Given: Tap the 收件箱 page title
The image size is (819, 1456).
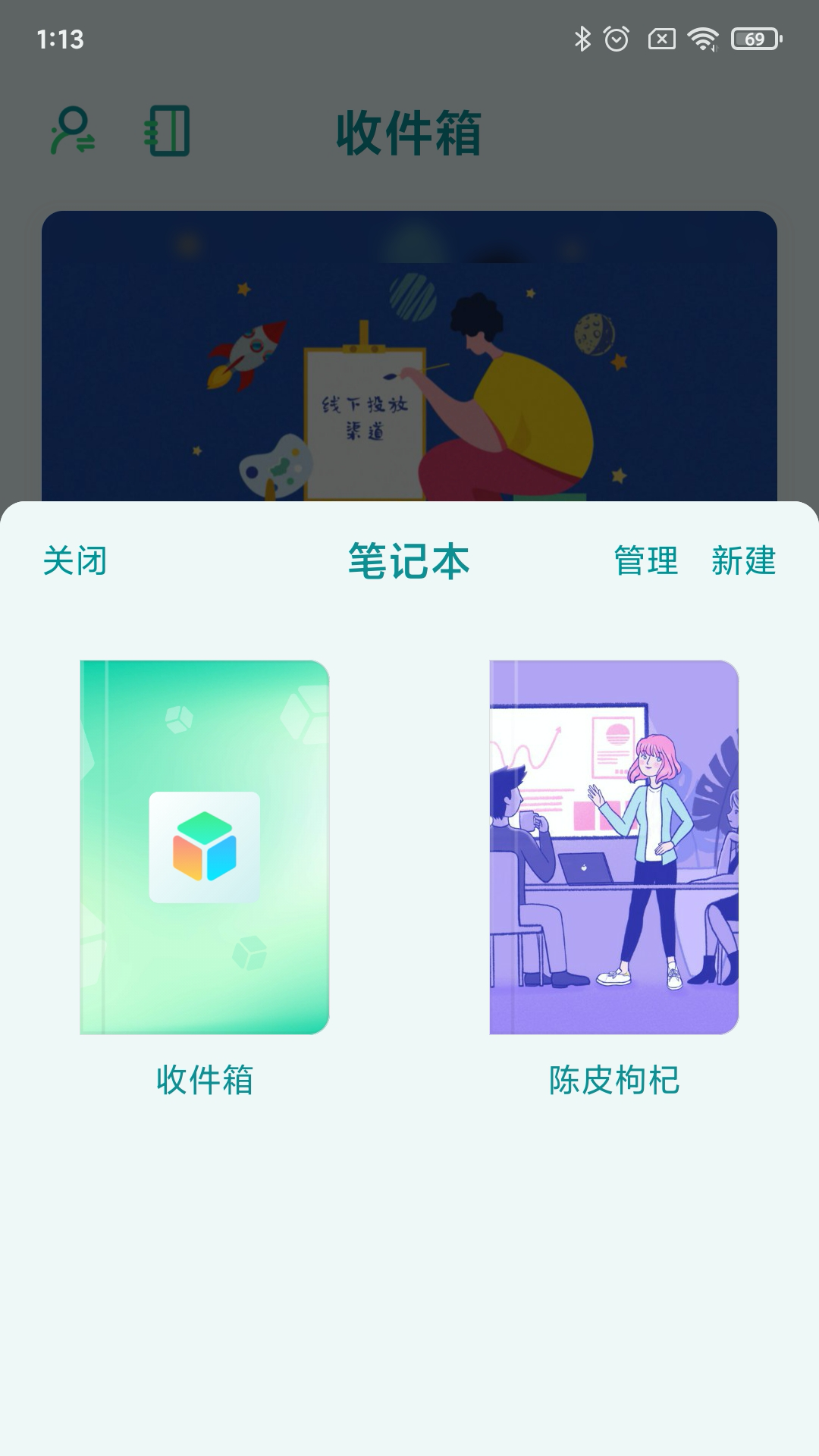Looking at the screenshot, I should pos(409,129).
